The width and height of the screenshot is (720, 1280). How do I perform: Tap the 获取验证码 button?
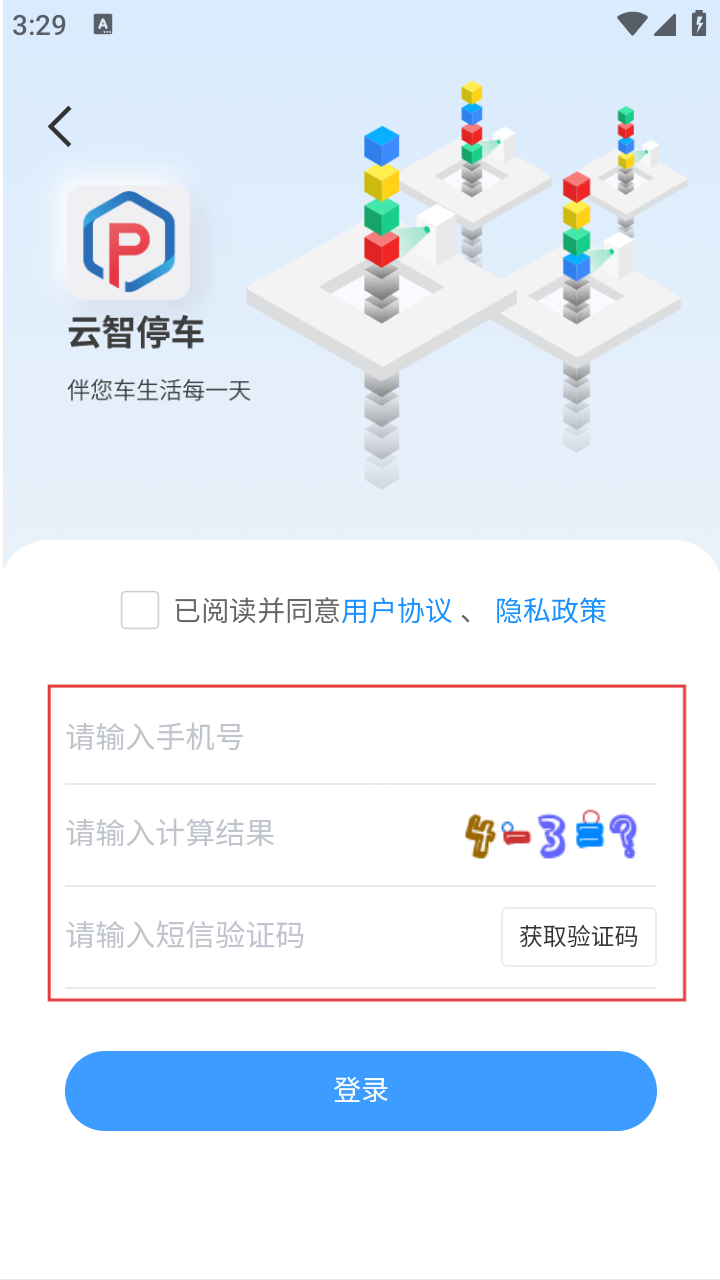click(x=579, y=937)
